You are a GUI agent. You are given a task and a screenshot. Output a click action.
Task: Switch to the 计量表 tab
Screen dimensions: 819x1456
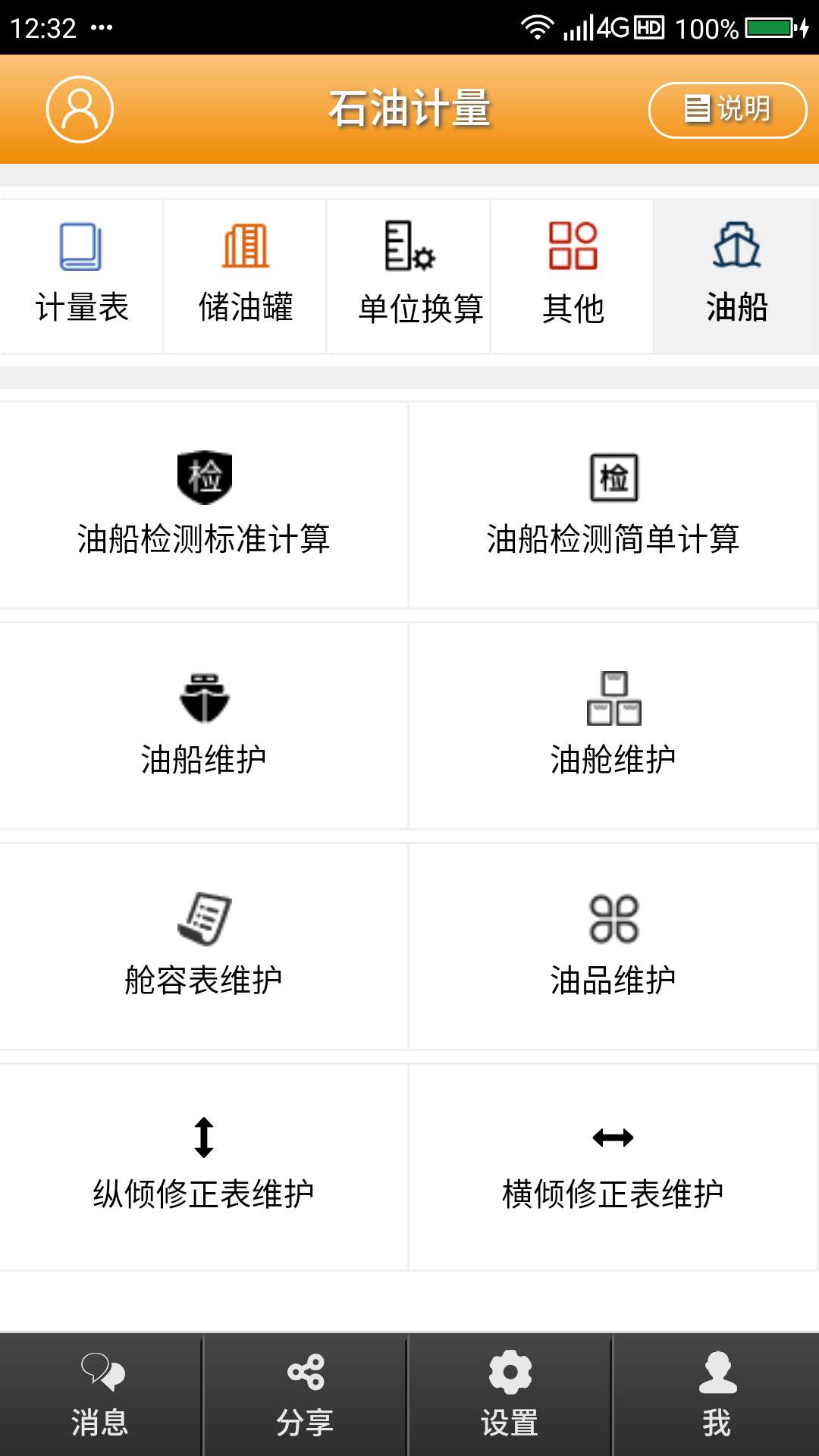(81, 275)
